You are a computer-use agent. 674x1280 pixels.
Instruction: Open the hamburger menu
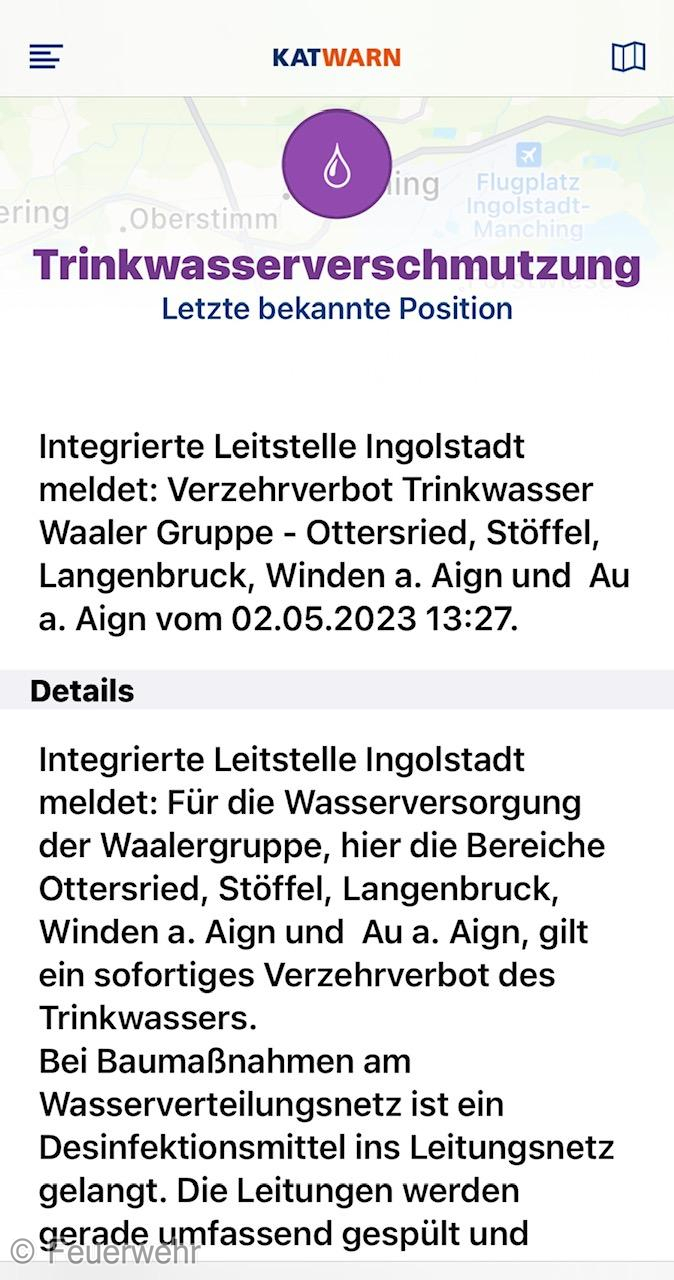(x=46, y=57)
